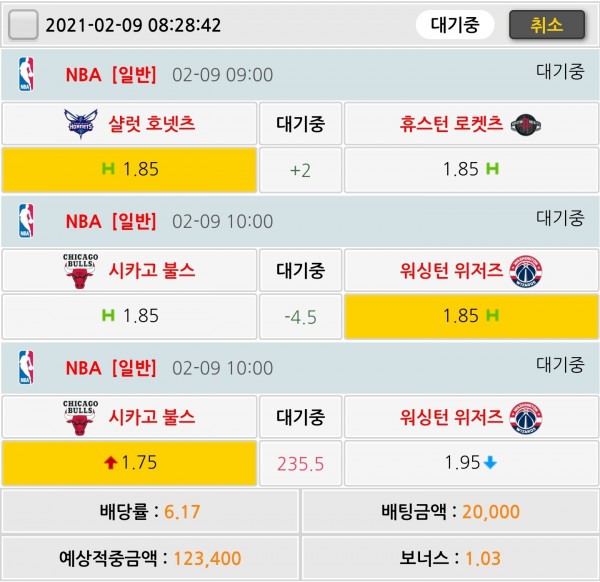
Task: Tap the 대기중 status pill at top
Action: point(455,25)
